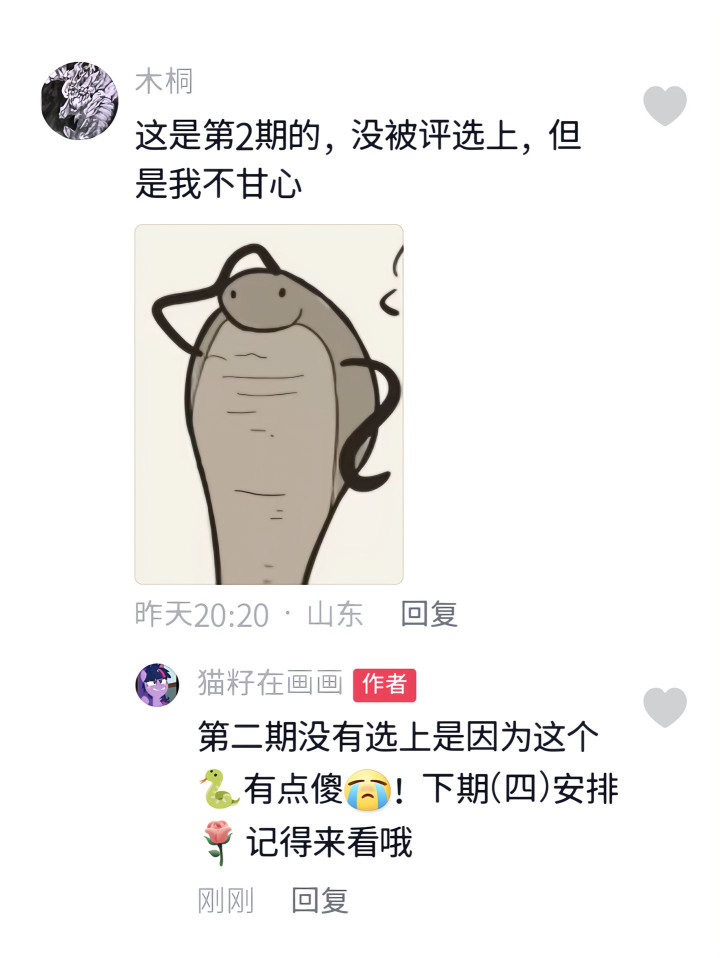Like 猫籽在画画's reply
The image size is (720, 958).
tap(665, 707)
